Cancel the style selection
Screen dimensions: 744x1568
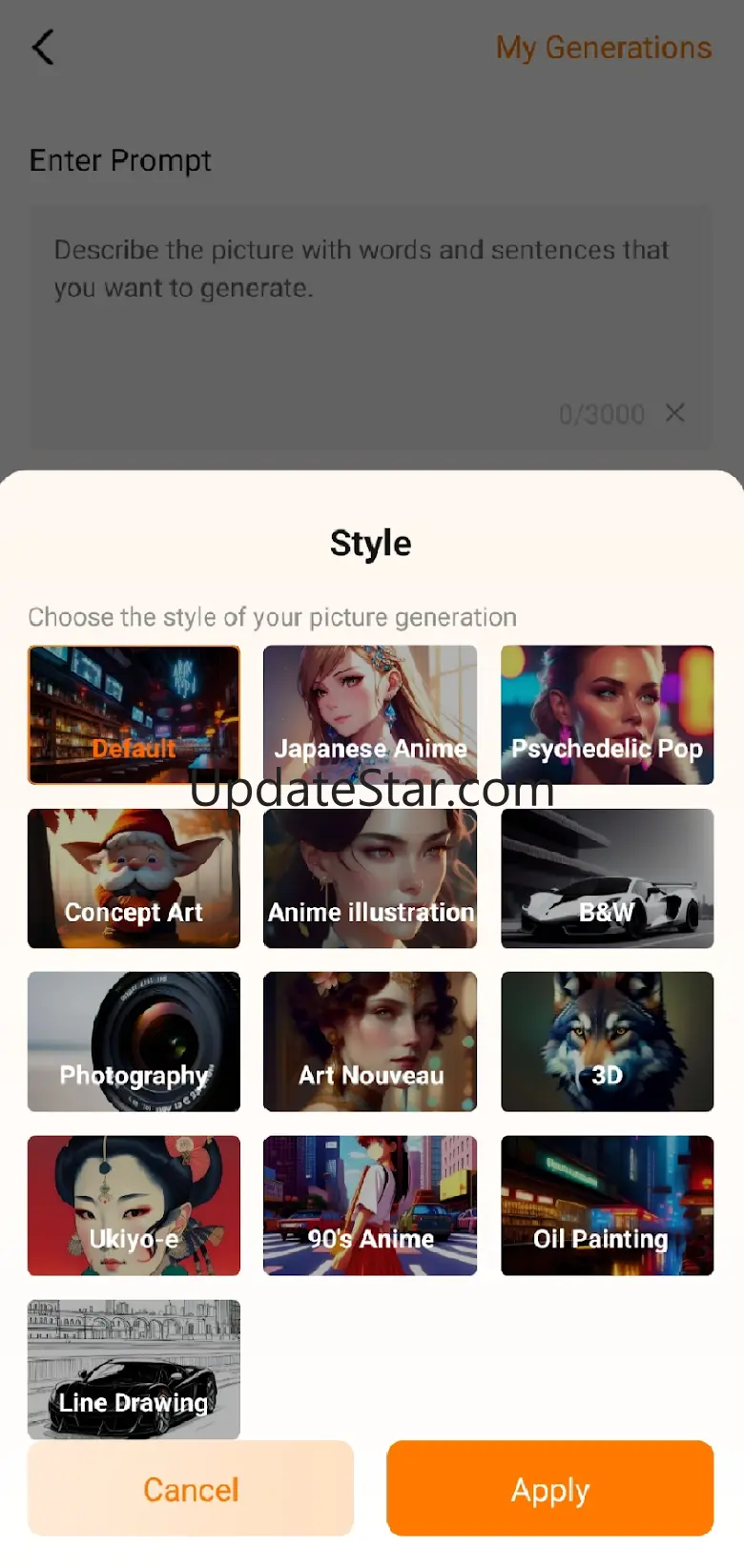tap(191, 1488)
